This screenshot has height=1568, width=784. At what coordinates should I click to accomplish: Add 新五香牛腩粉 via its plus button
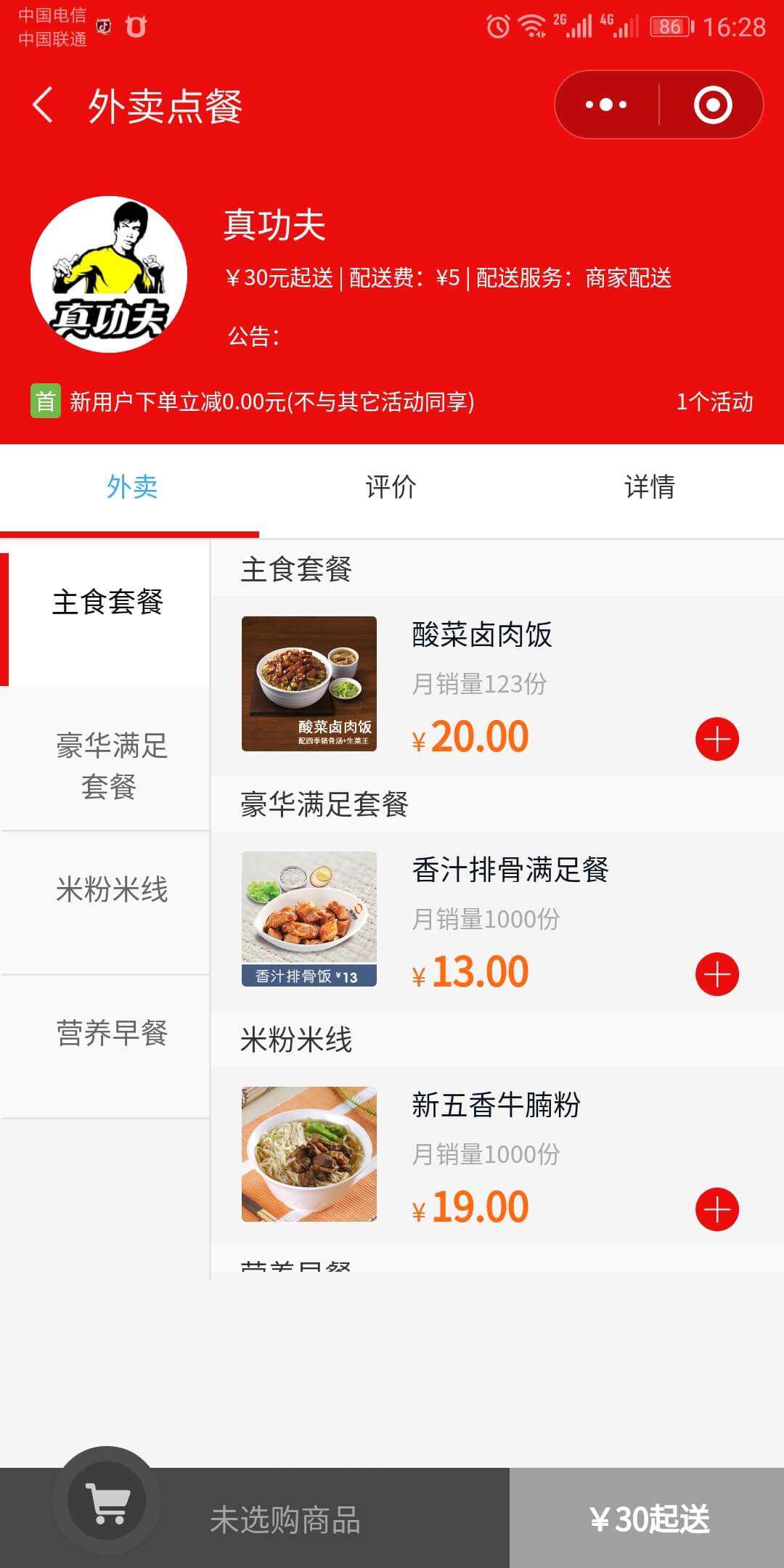[x=716, y=1208]
